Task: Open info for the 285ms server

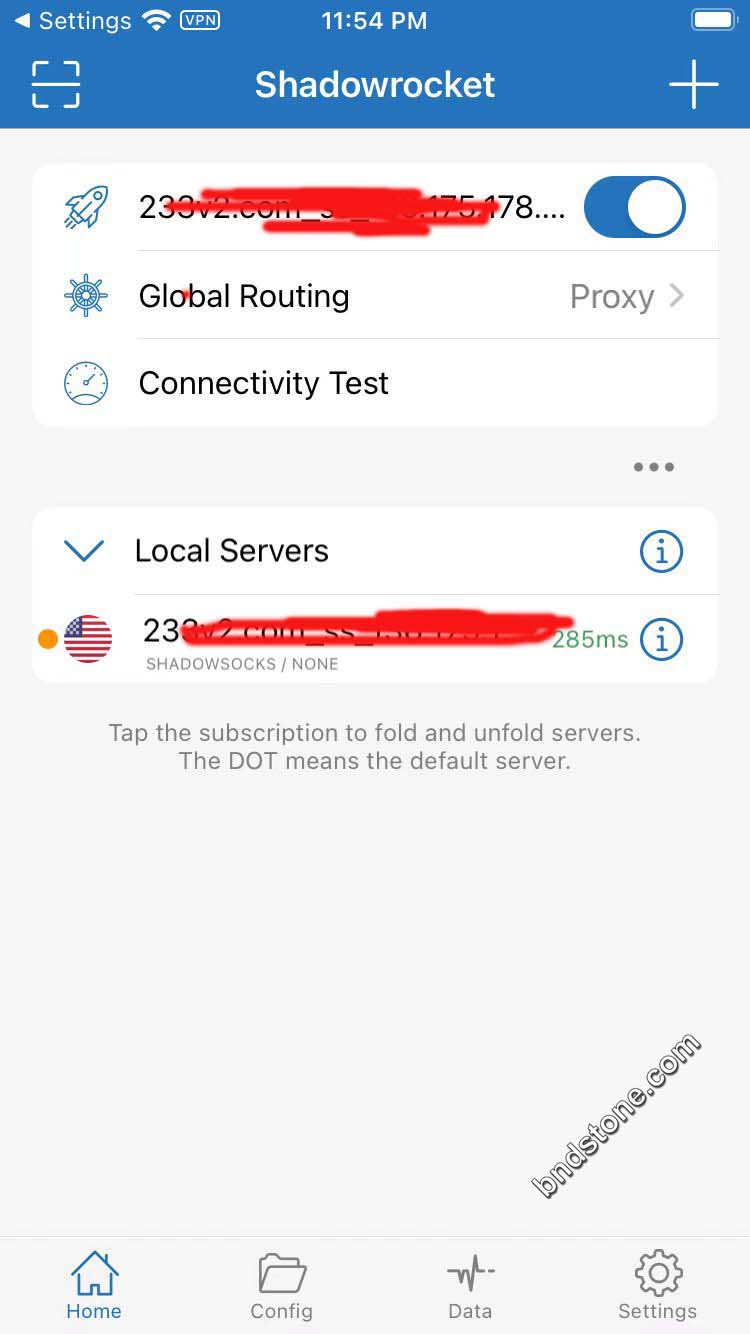Action: point(661,639)
